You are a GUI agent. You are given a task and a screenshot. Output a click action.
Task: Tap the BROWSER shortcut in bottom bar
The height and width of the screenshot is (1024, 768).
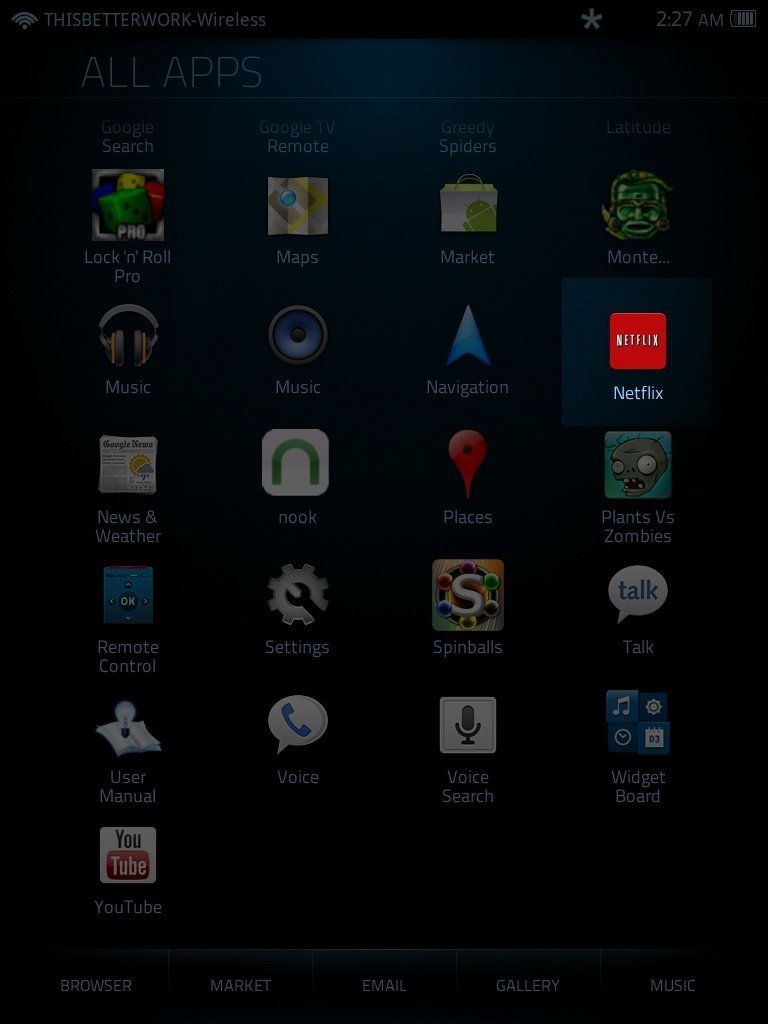[x=96, y=985]
